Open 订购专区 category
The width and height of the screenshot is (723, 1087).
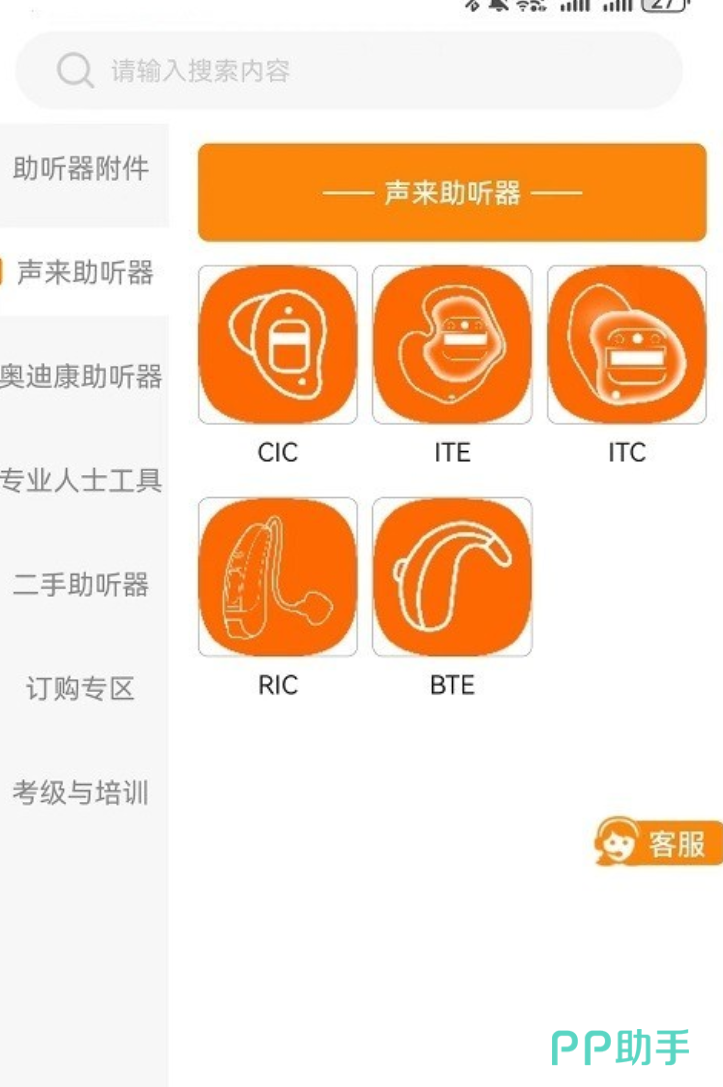[x=80, y=689]
